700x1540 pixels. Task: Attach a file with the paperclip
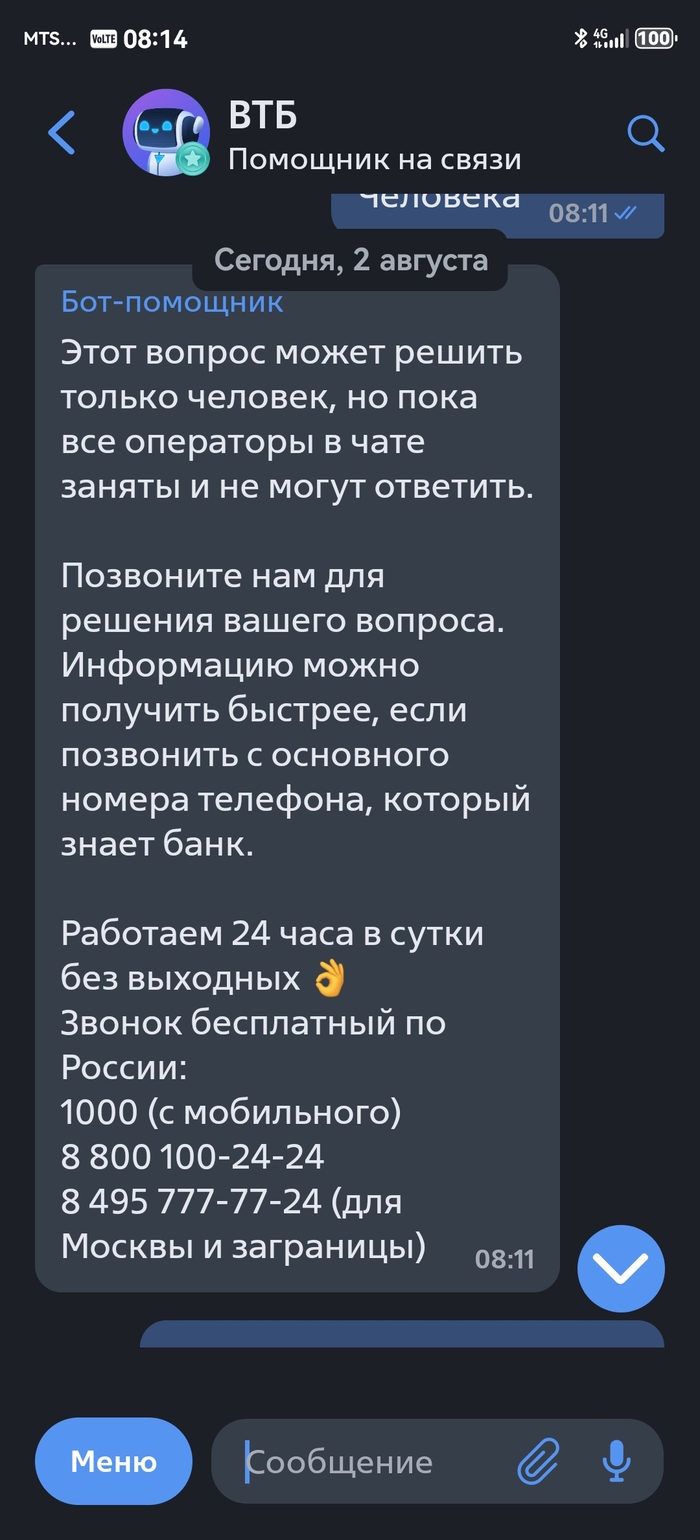coord(538,1461)
